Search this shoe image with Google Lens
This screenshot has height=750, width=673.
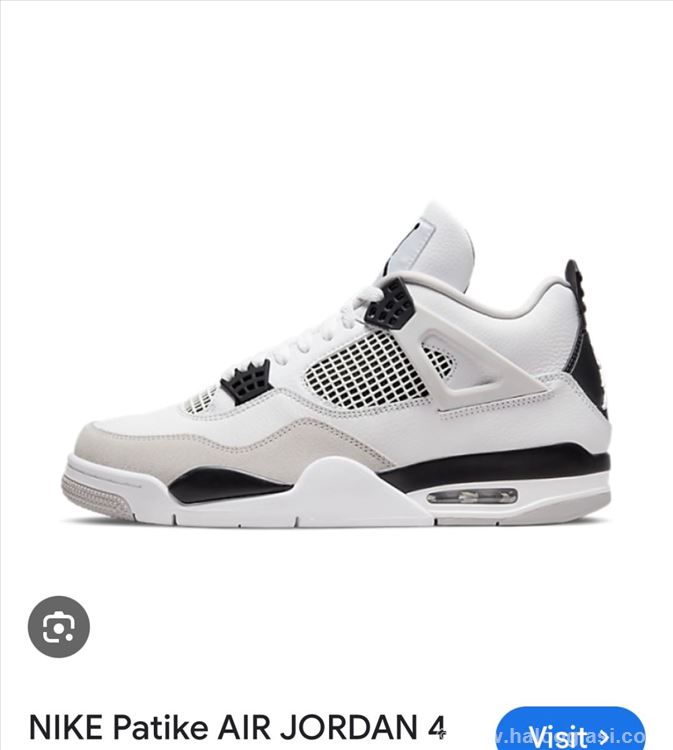[58, 626]
